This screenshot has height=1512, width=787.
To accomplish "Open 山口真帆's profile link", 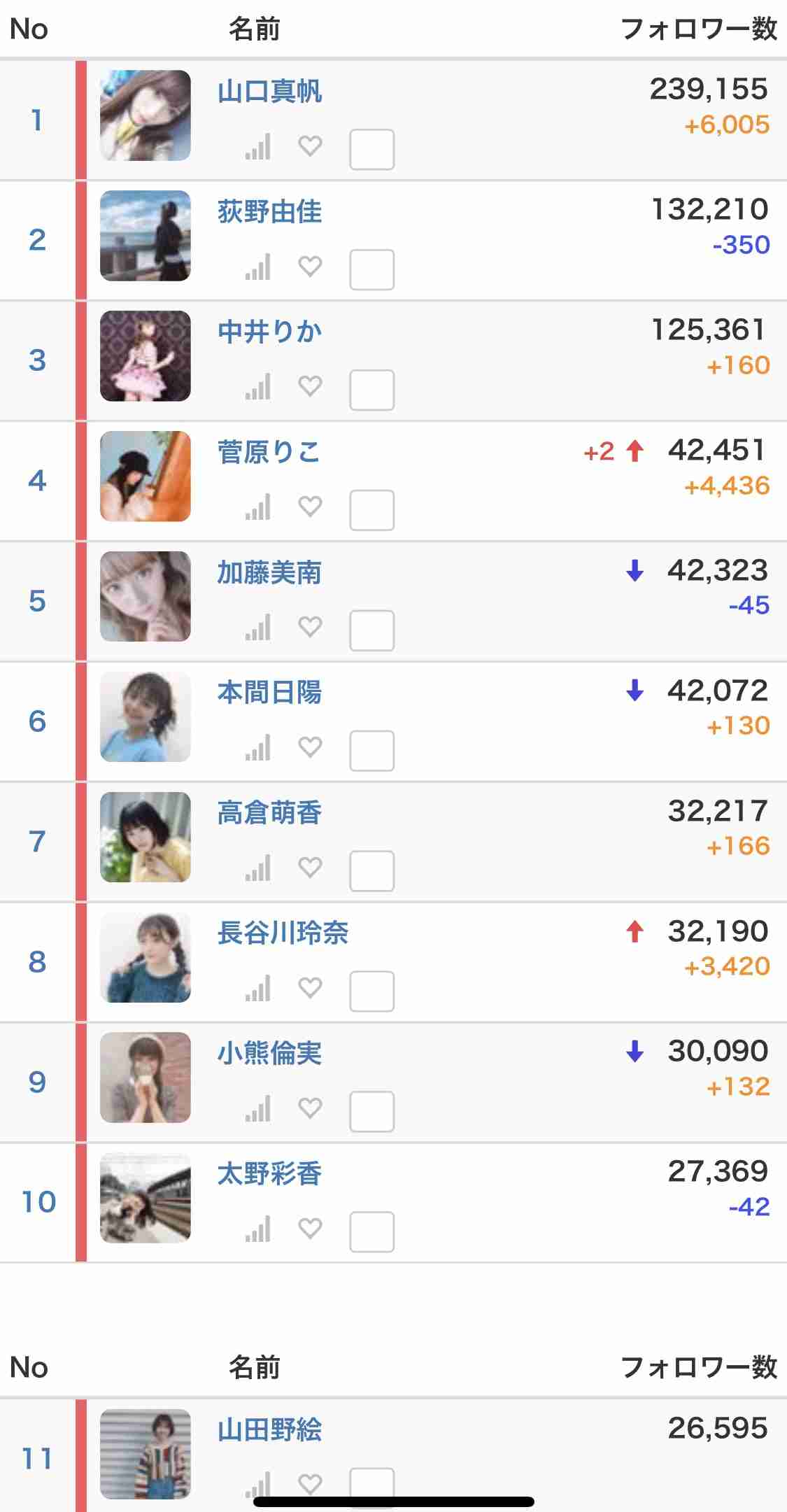I will pyautogui.click(x=269, y=92).
